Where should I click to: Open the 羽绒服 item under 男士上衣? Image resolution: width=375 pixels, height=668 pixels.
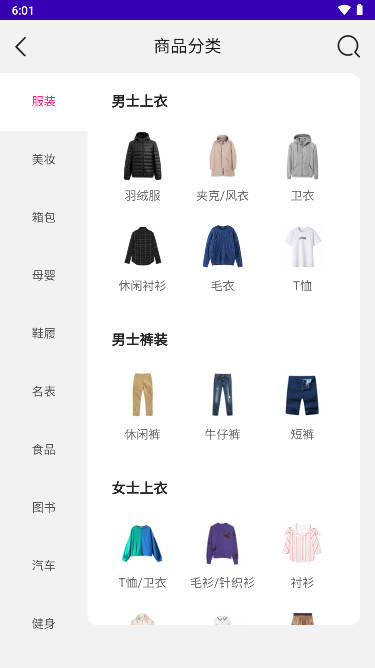click(x=143, y=167)
